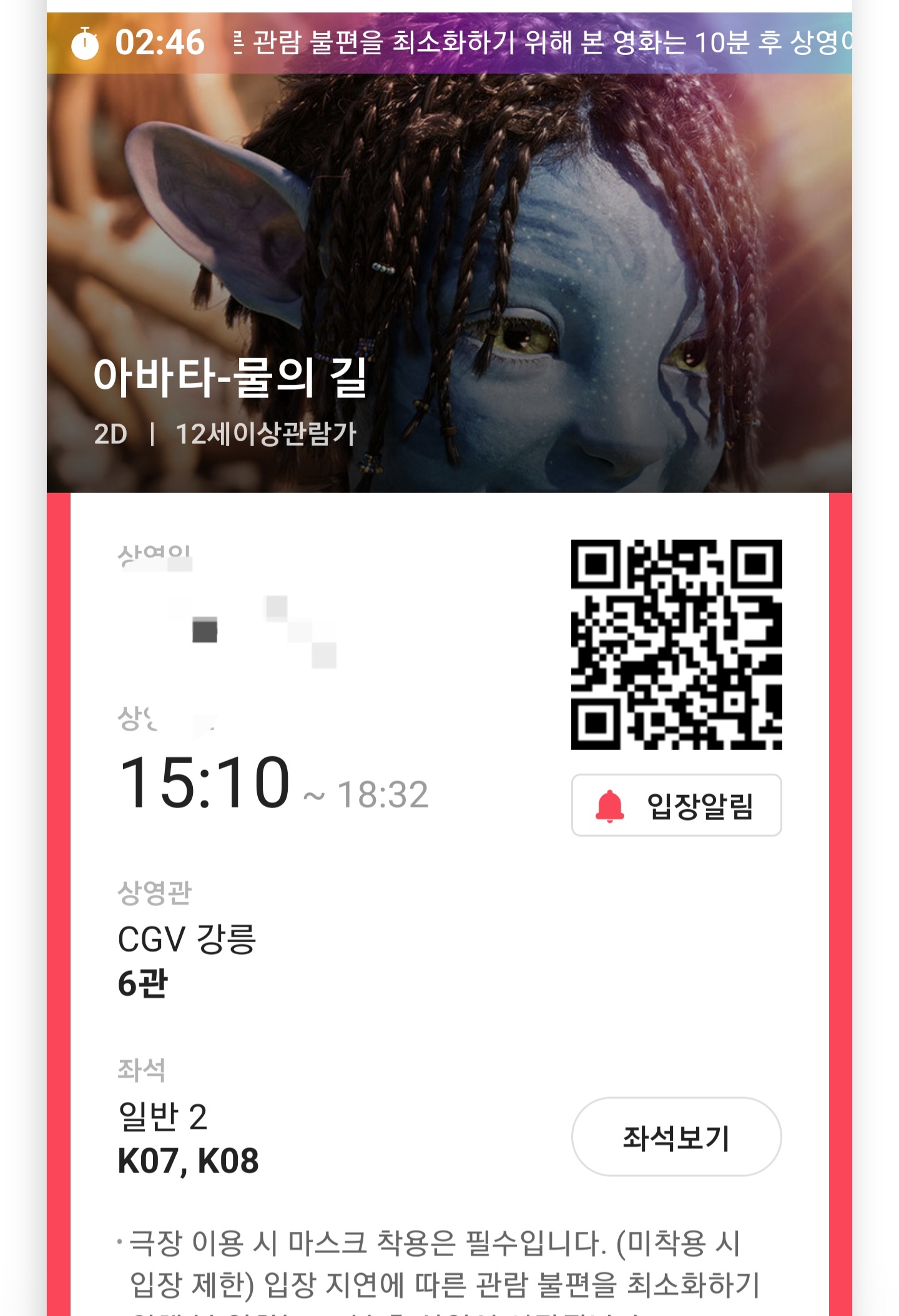Tap the 입장알림 entry alert button
899x1316 pixels.
coord(676,805)
